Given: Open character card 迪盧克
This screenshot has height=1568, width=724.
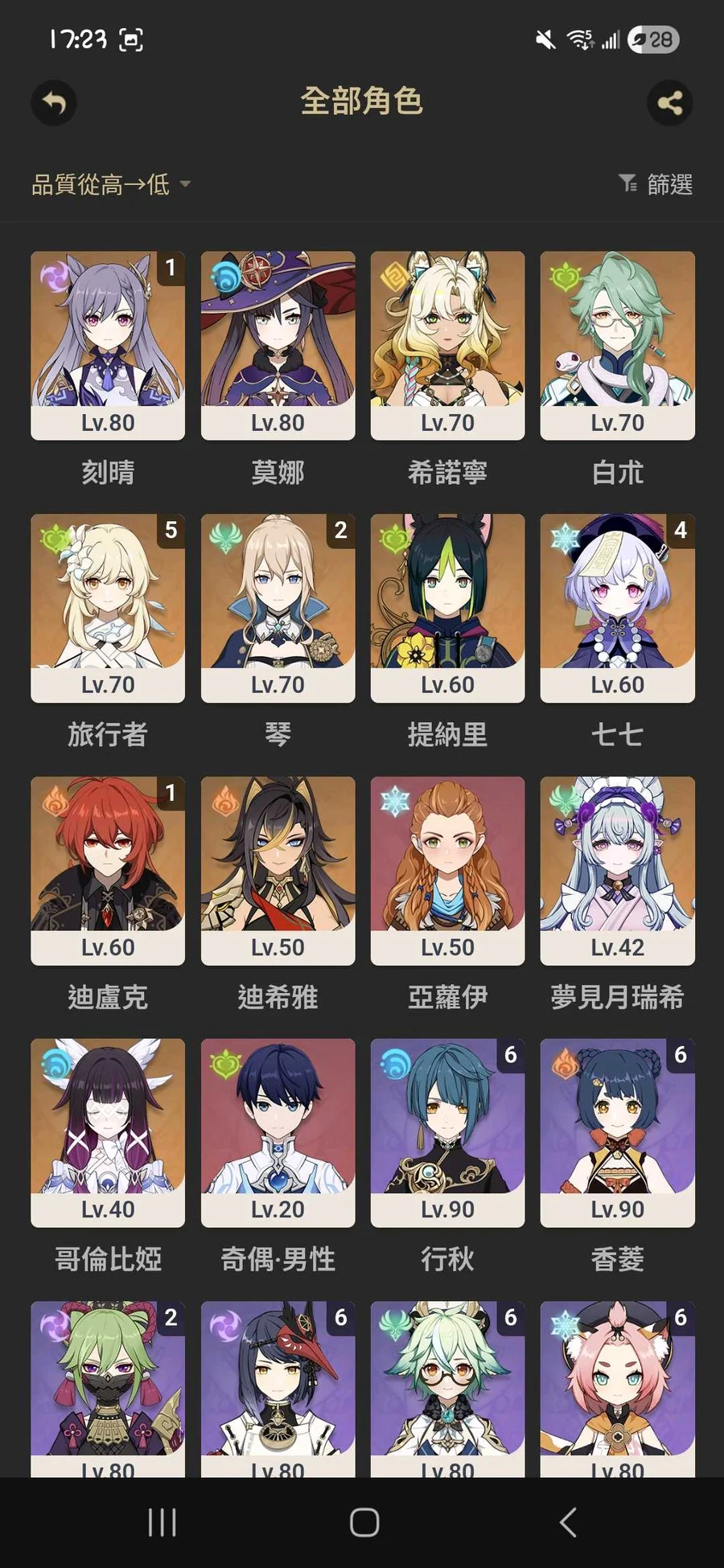Looking at the screenshot, I should [108, 870].
